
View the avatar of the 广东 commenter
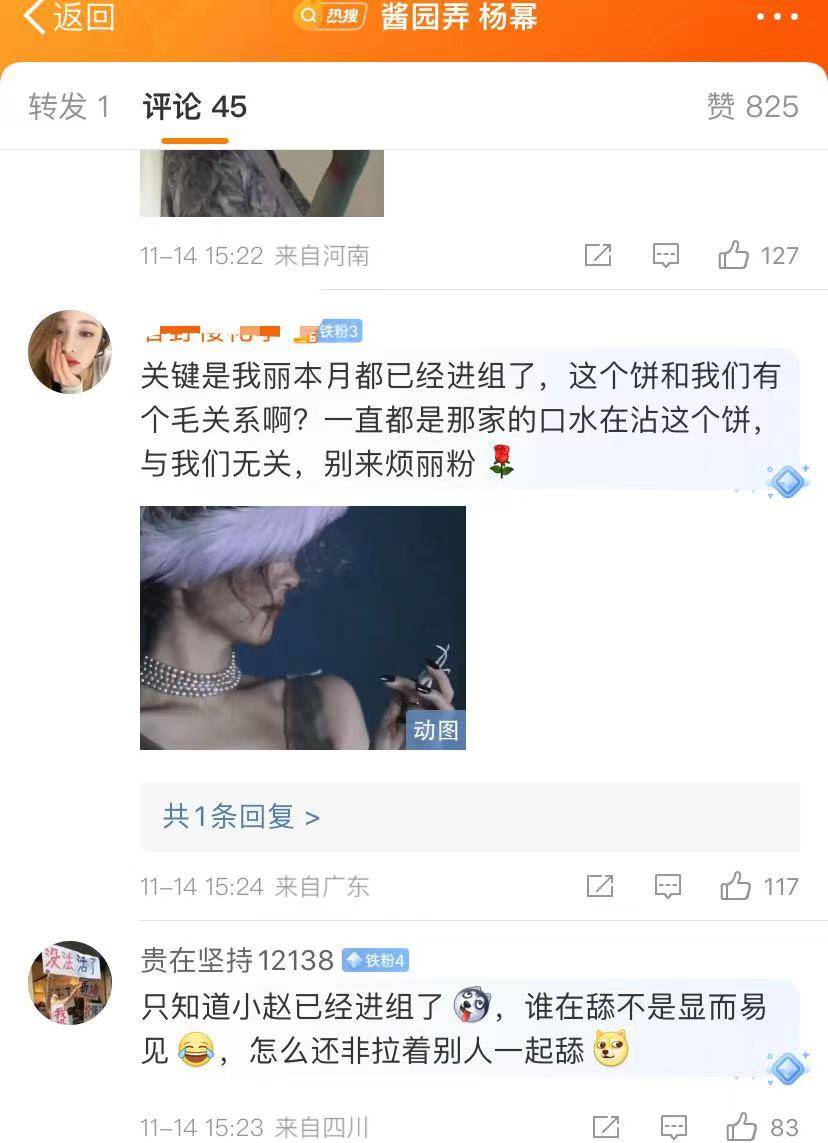pos(69,351)
